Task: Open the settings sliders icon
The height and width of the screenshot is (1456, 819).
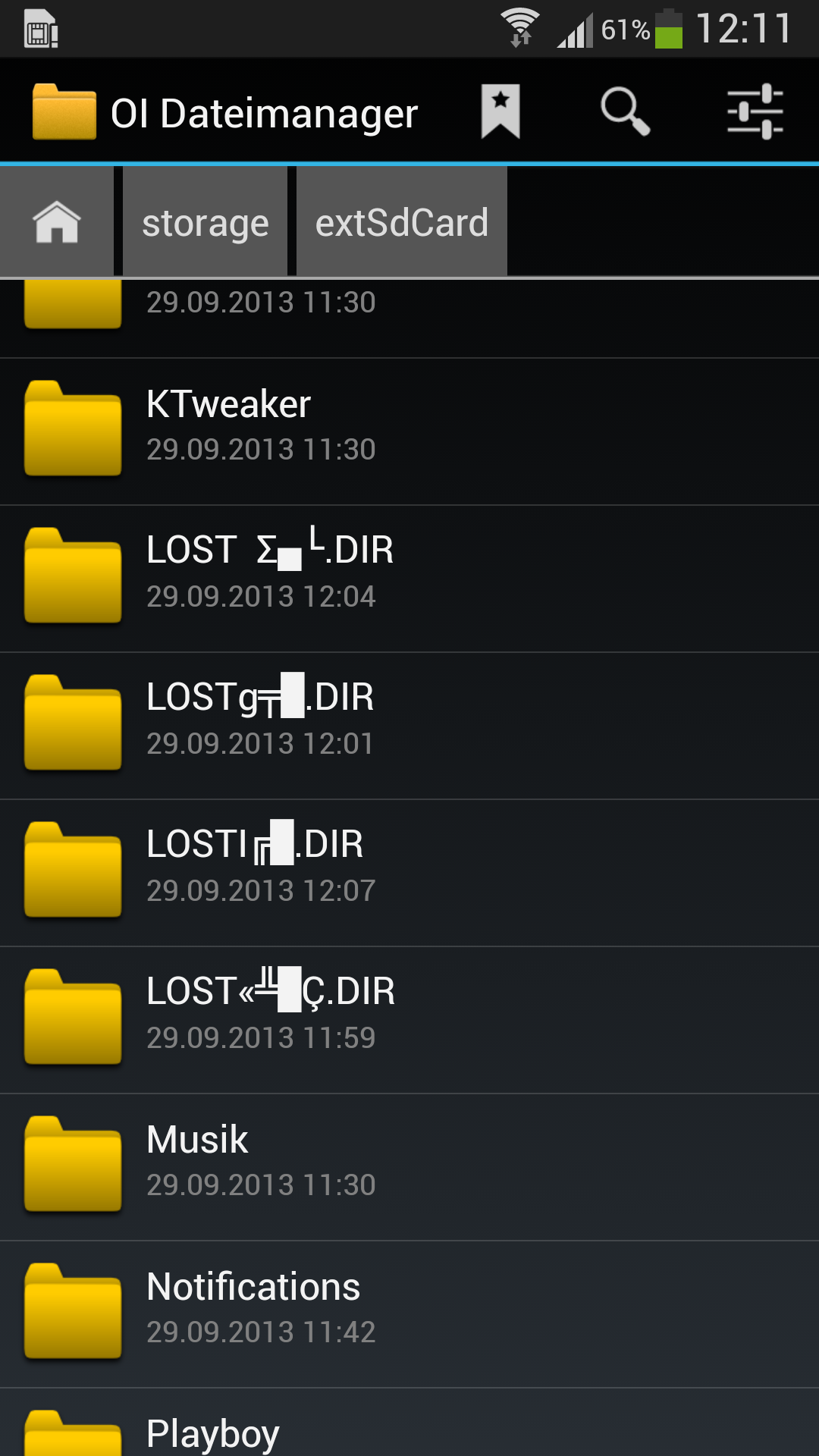Action: pyautogui.click(x=755, y=111)
